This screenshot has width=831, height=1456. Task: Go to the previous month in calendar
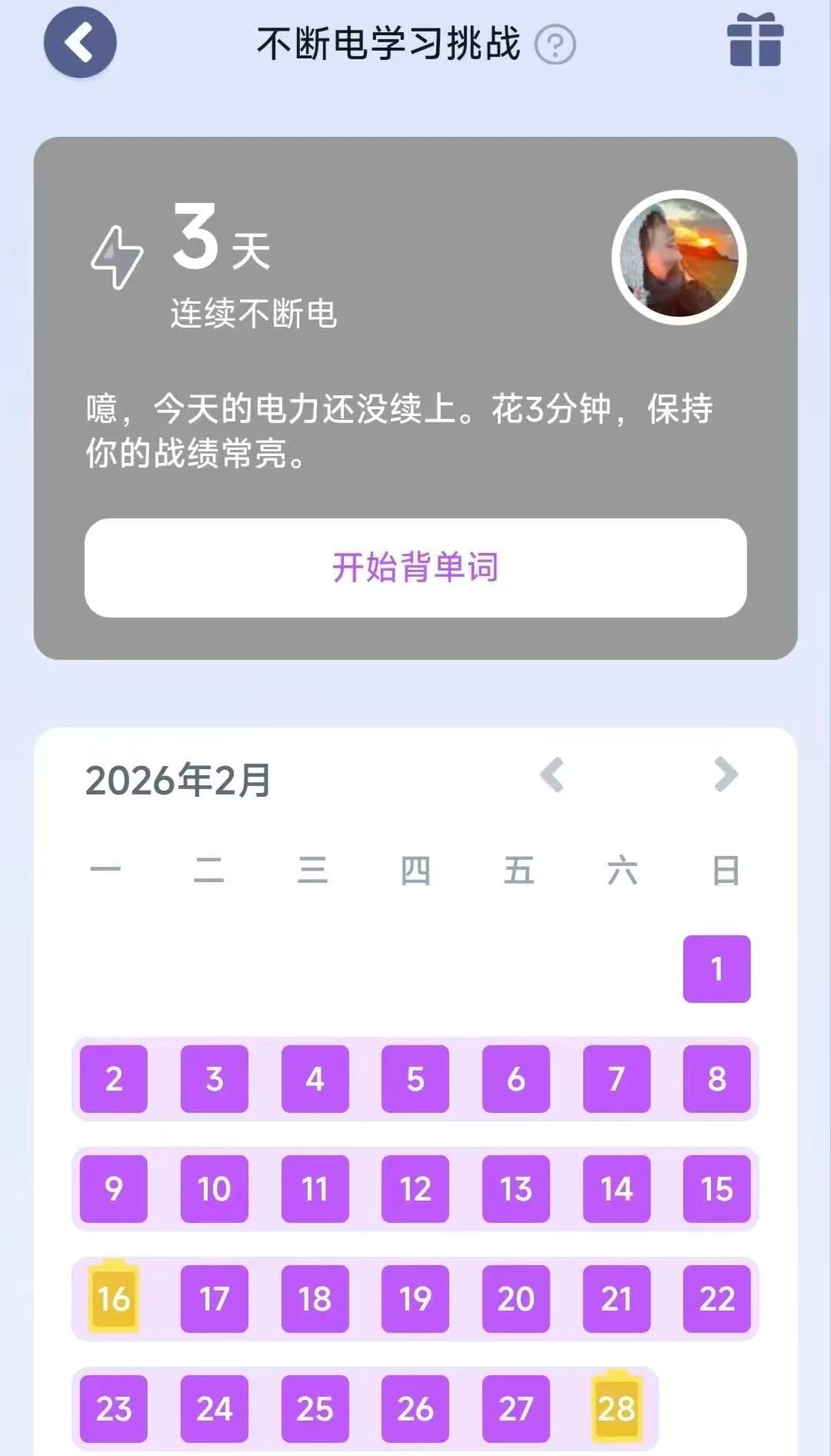pyautogui.click(x=552, y=775)
